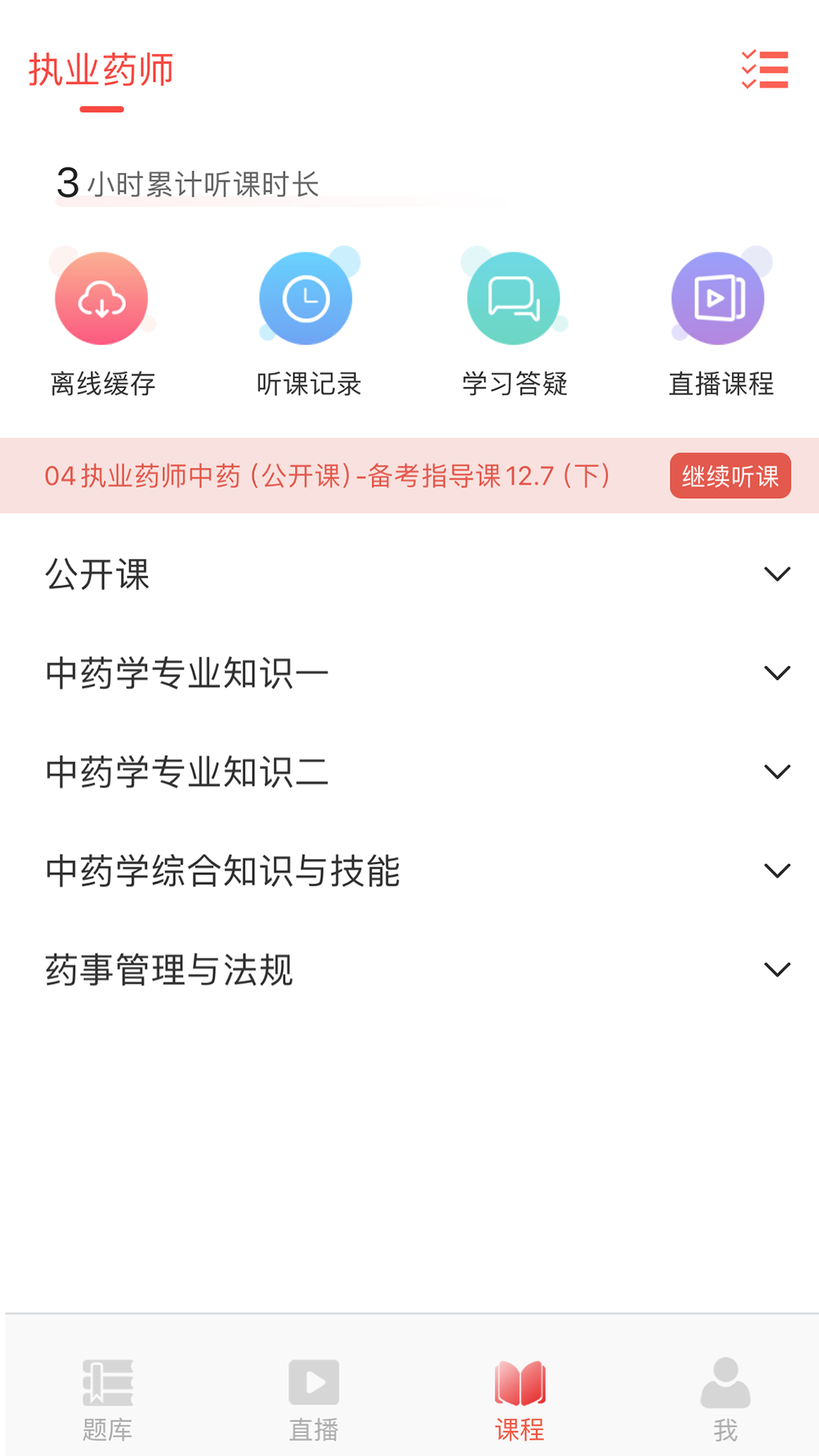This screenshot has height=1456, width=819.
Task: Select the 课程 tab
Action: pyautogui.click(x=519, y=1398)
